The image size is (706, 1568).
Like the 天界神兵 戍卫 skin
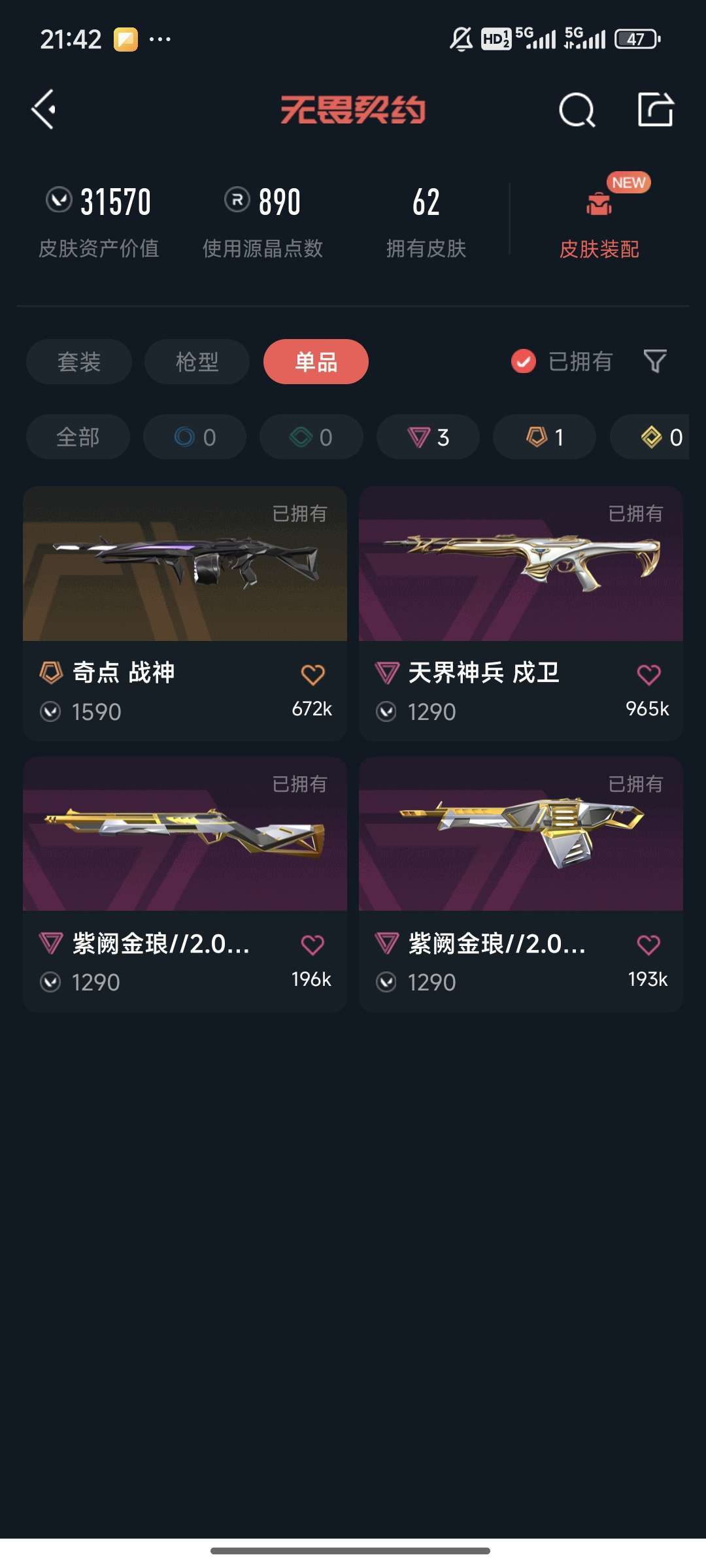648,675
